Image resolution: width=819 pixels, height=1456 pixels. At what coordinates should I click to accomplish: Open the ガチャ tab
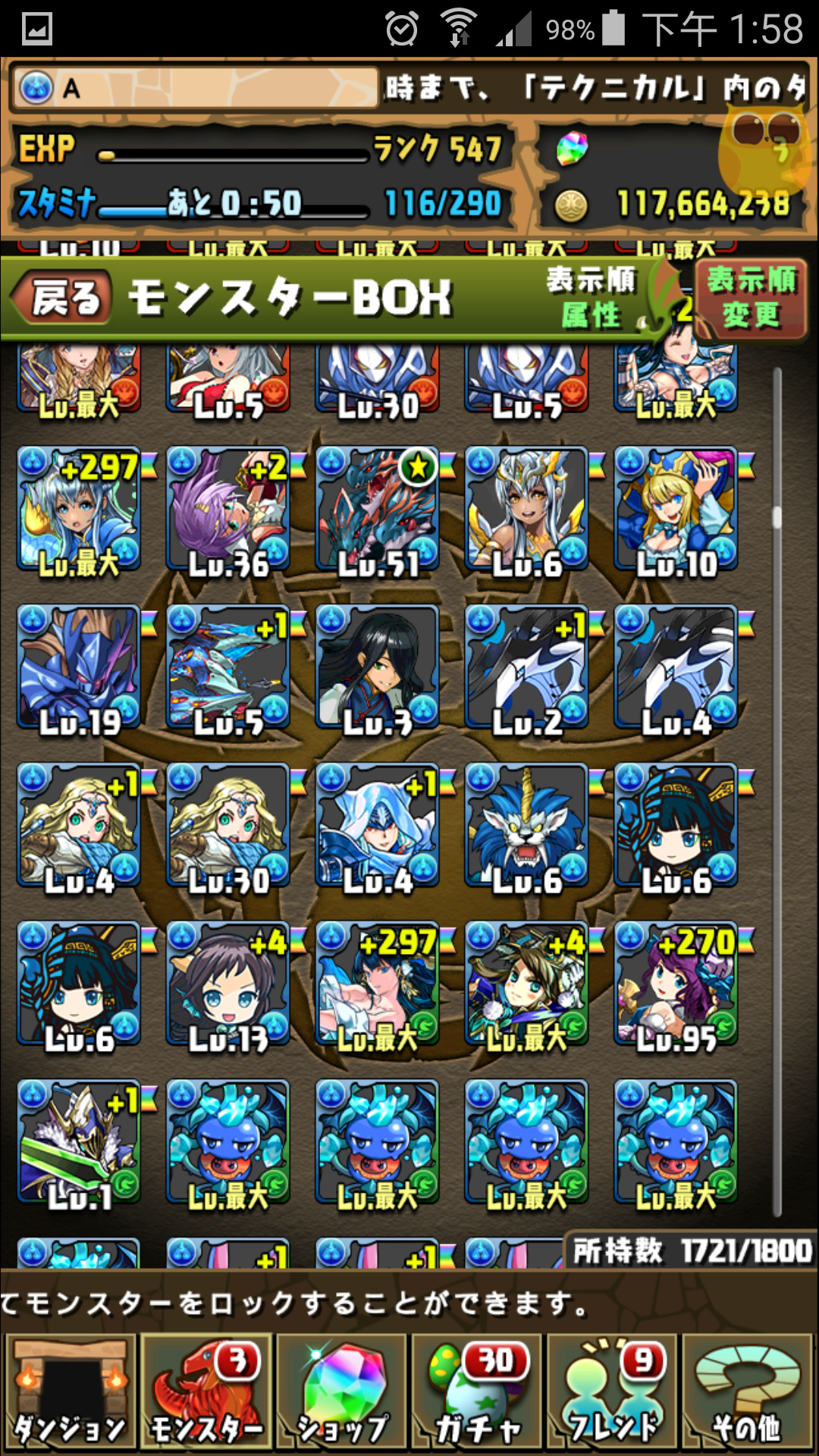click(478, 1392)
